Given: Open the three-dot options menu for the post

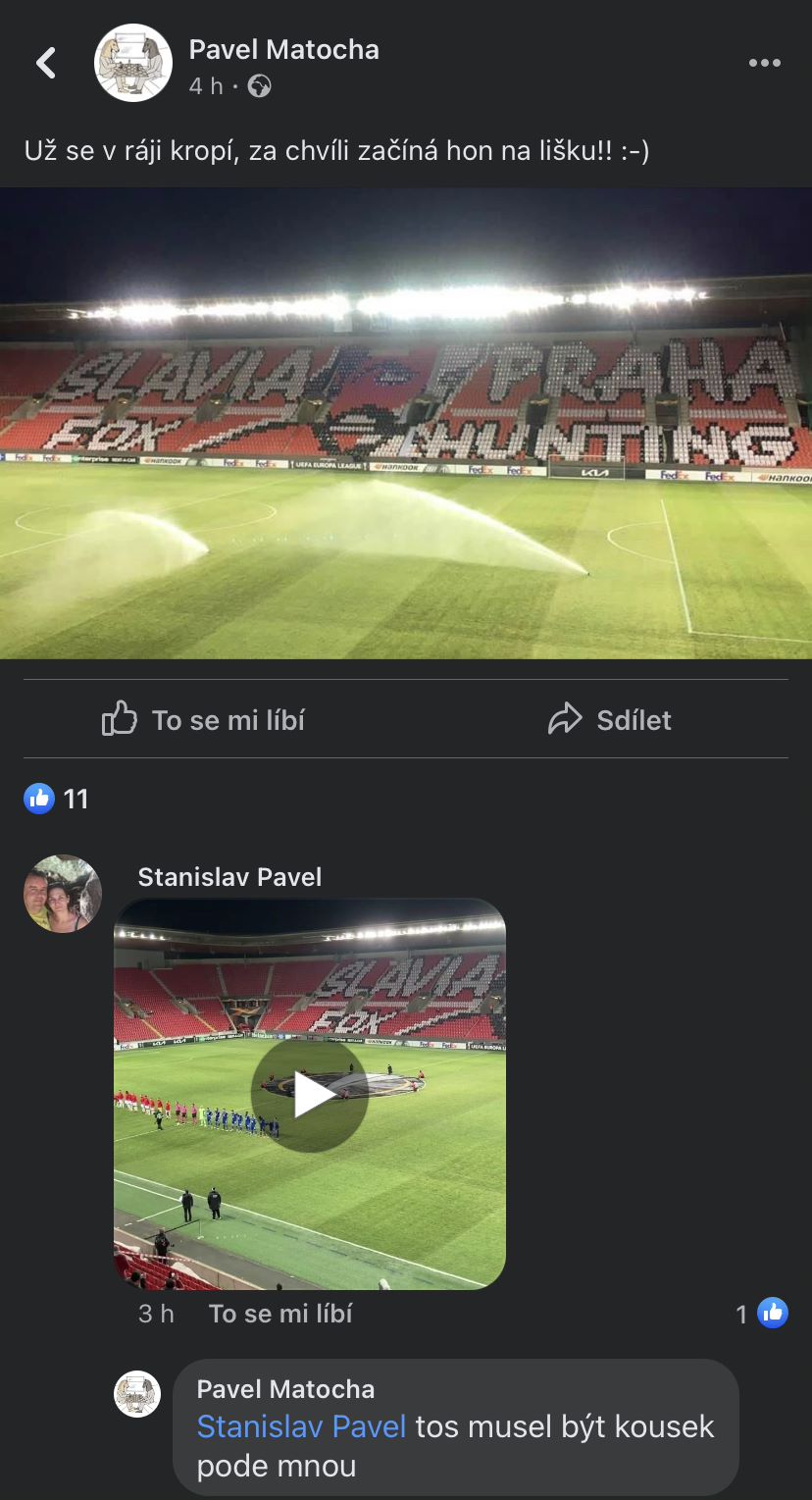Looking at the screenshot, I should (x=763, y=62).
